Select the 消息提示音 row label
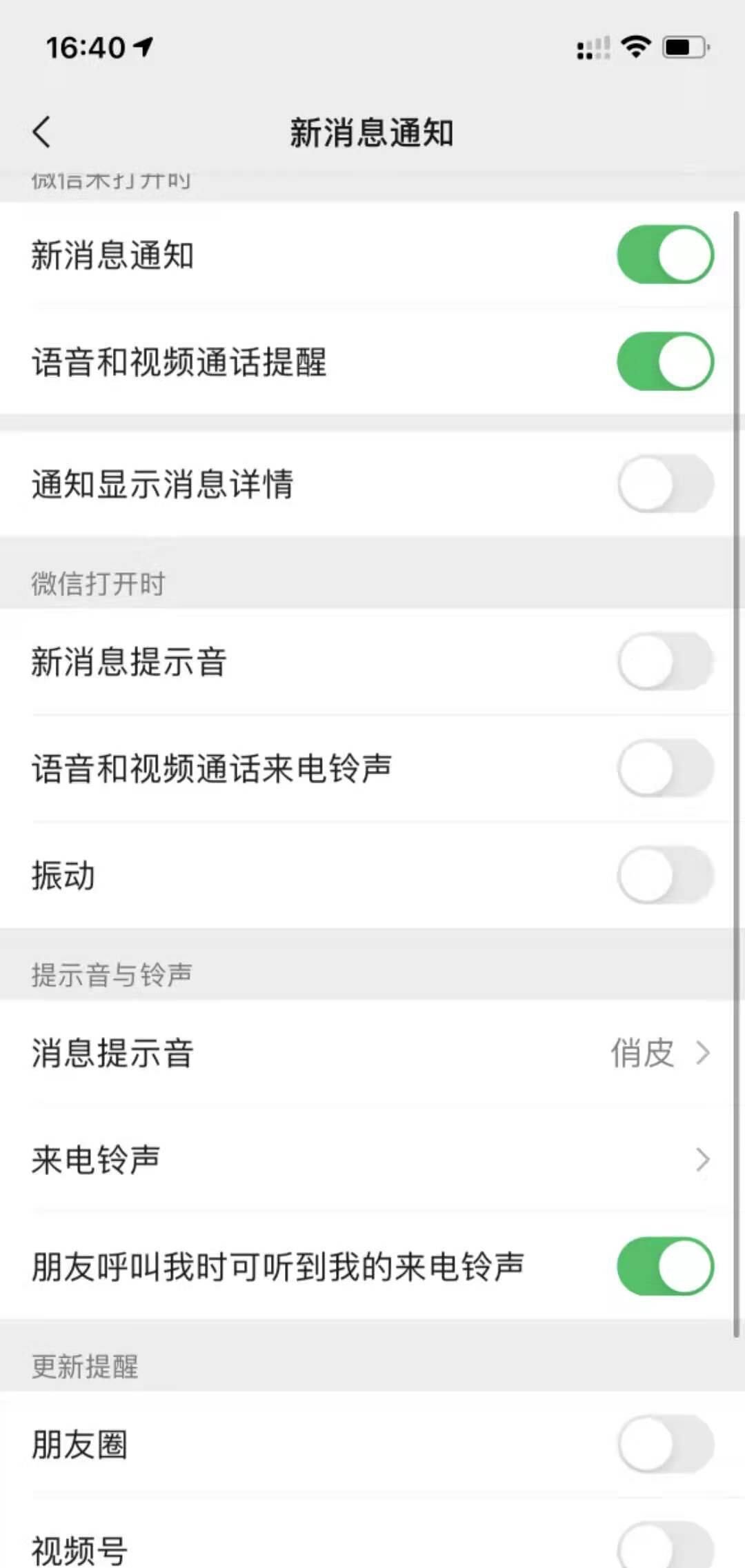Viewport: 745px width, 1568px height. tap(112, 1052)
